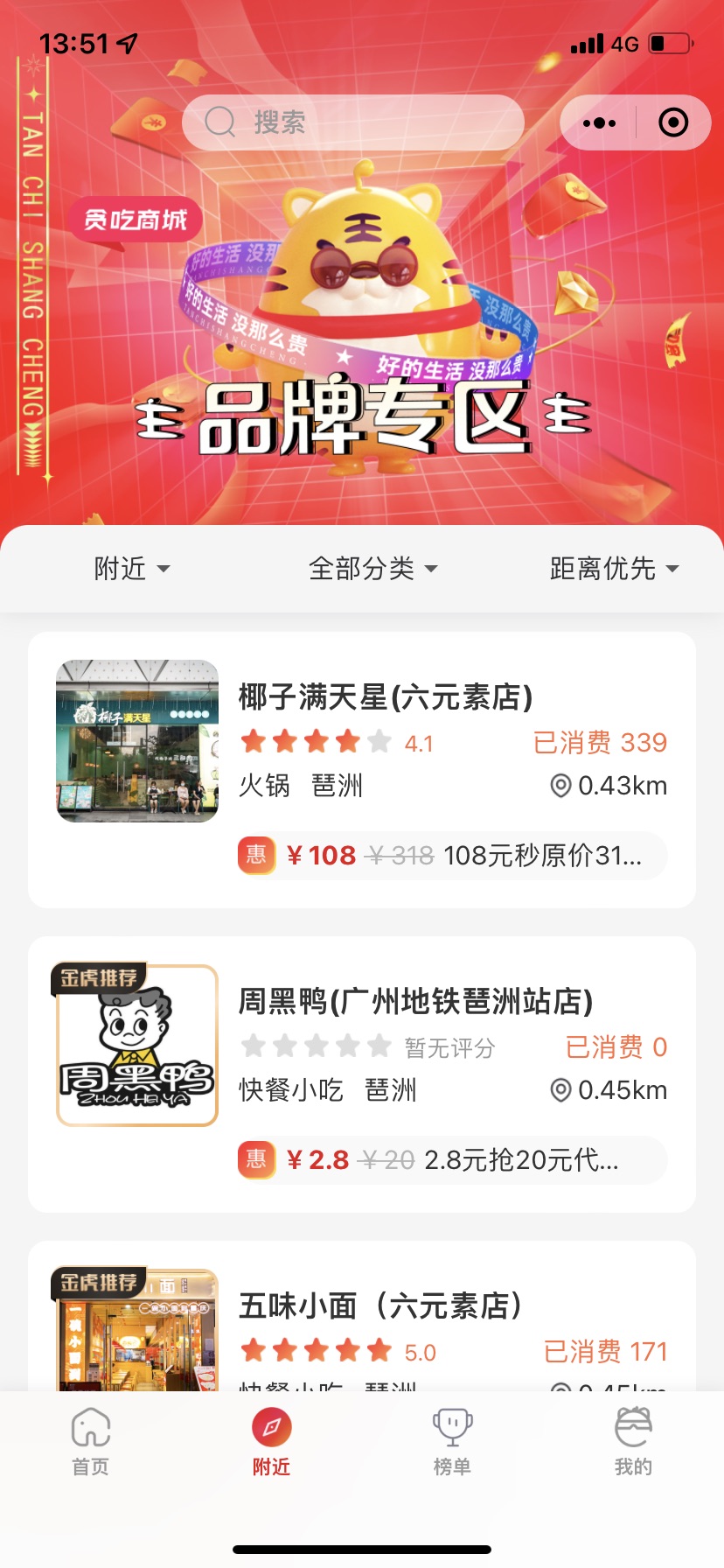724x1568 pixels.
Task: View the ¥2.8 voucher deal for 周黑鸭
Action: [451, 1160]
